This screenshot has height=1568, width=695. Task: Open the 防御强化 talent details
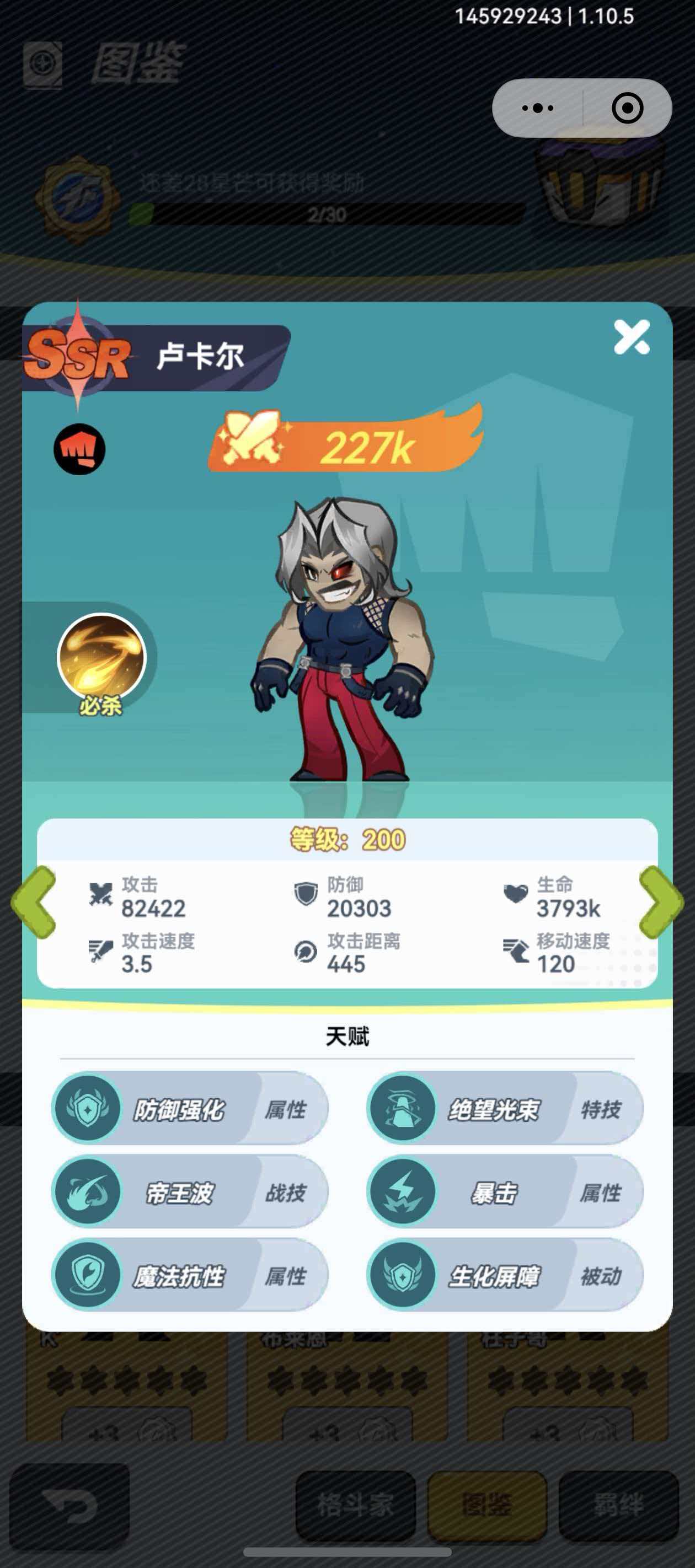click(189, 1109)
